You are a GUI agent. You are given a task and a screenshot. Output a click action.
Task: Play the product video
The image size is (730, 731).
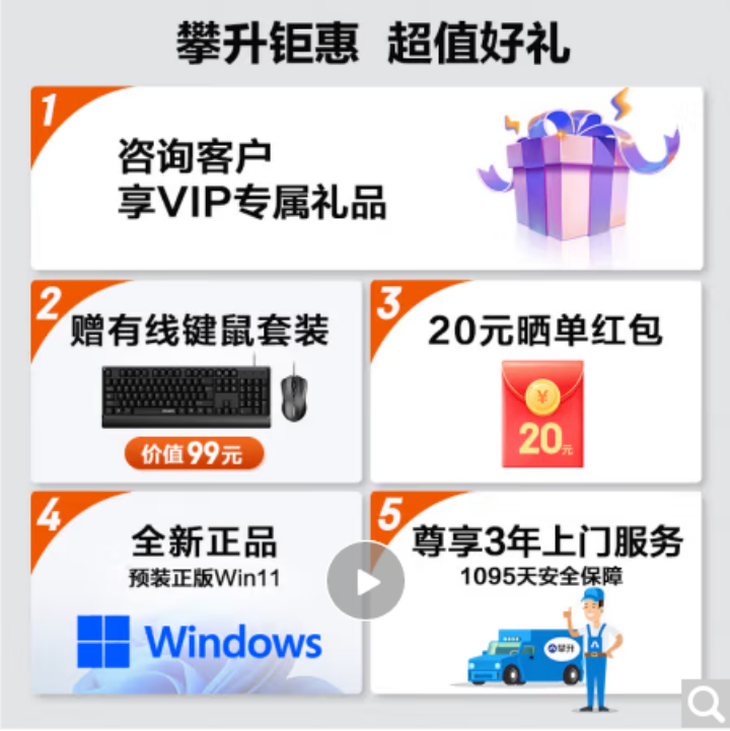click(365, 580)
